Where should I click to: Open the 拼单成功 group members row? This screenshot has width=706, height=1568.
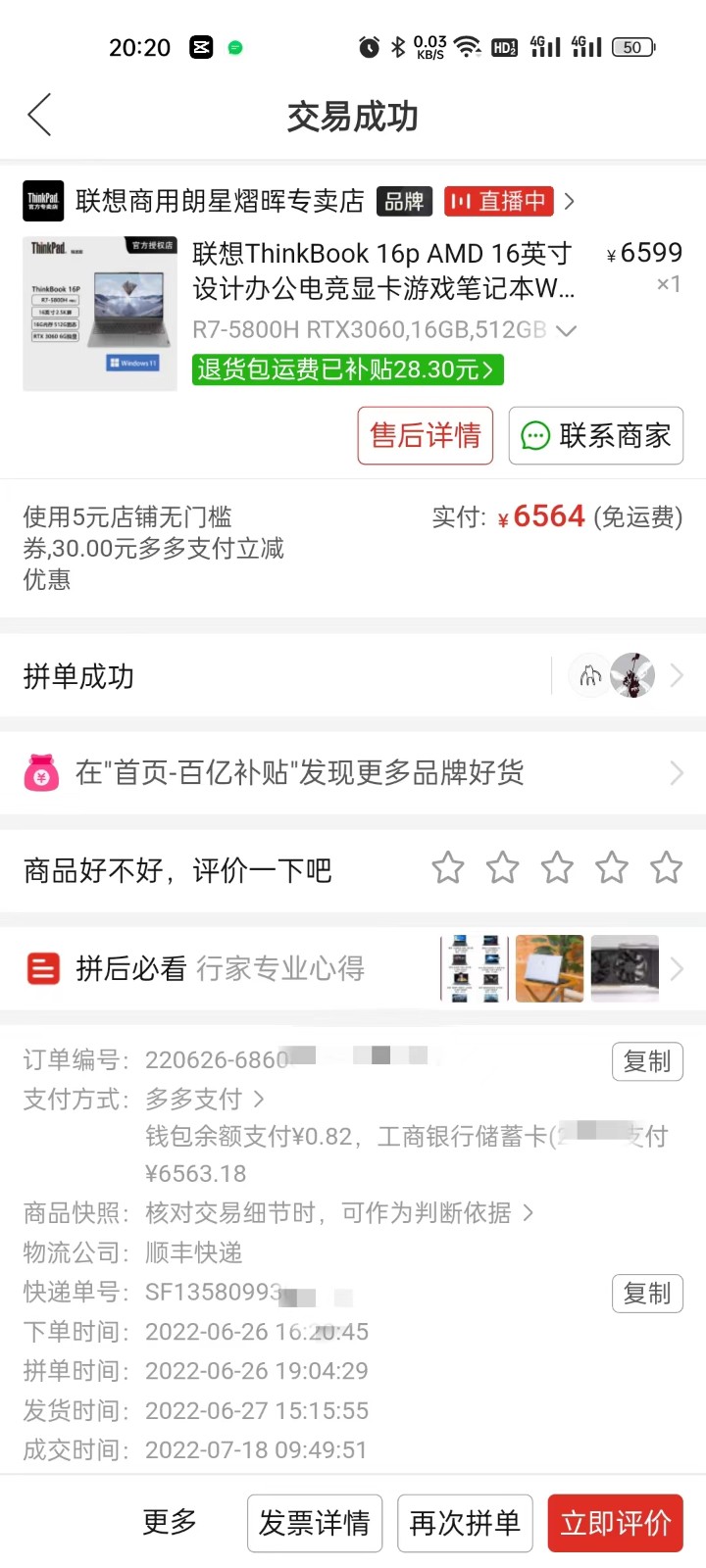coord(353,676)
